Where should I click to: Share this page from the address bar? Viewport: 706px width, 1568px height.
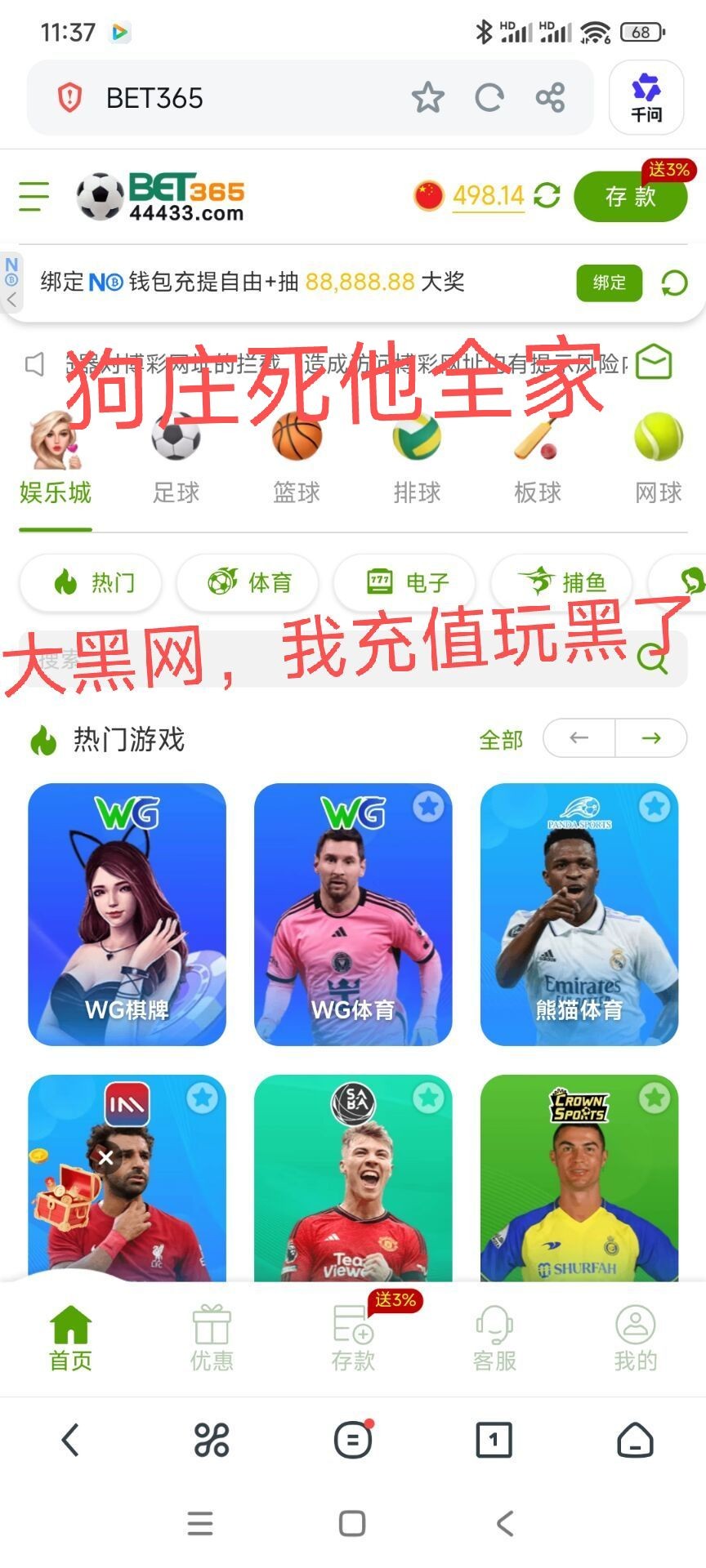(550, 98)
